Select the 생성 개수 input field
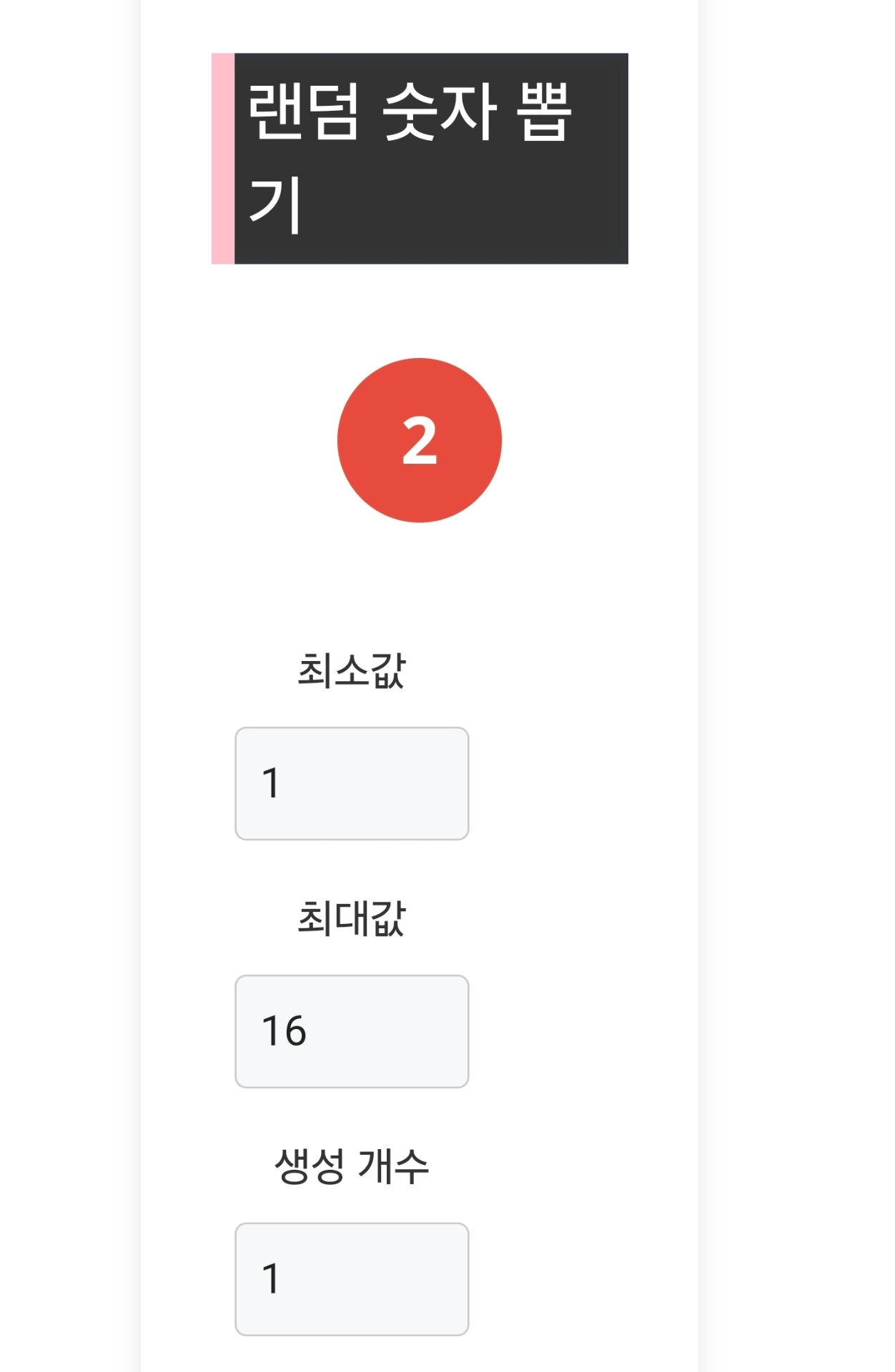 pos(351,1278)
